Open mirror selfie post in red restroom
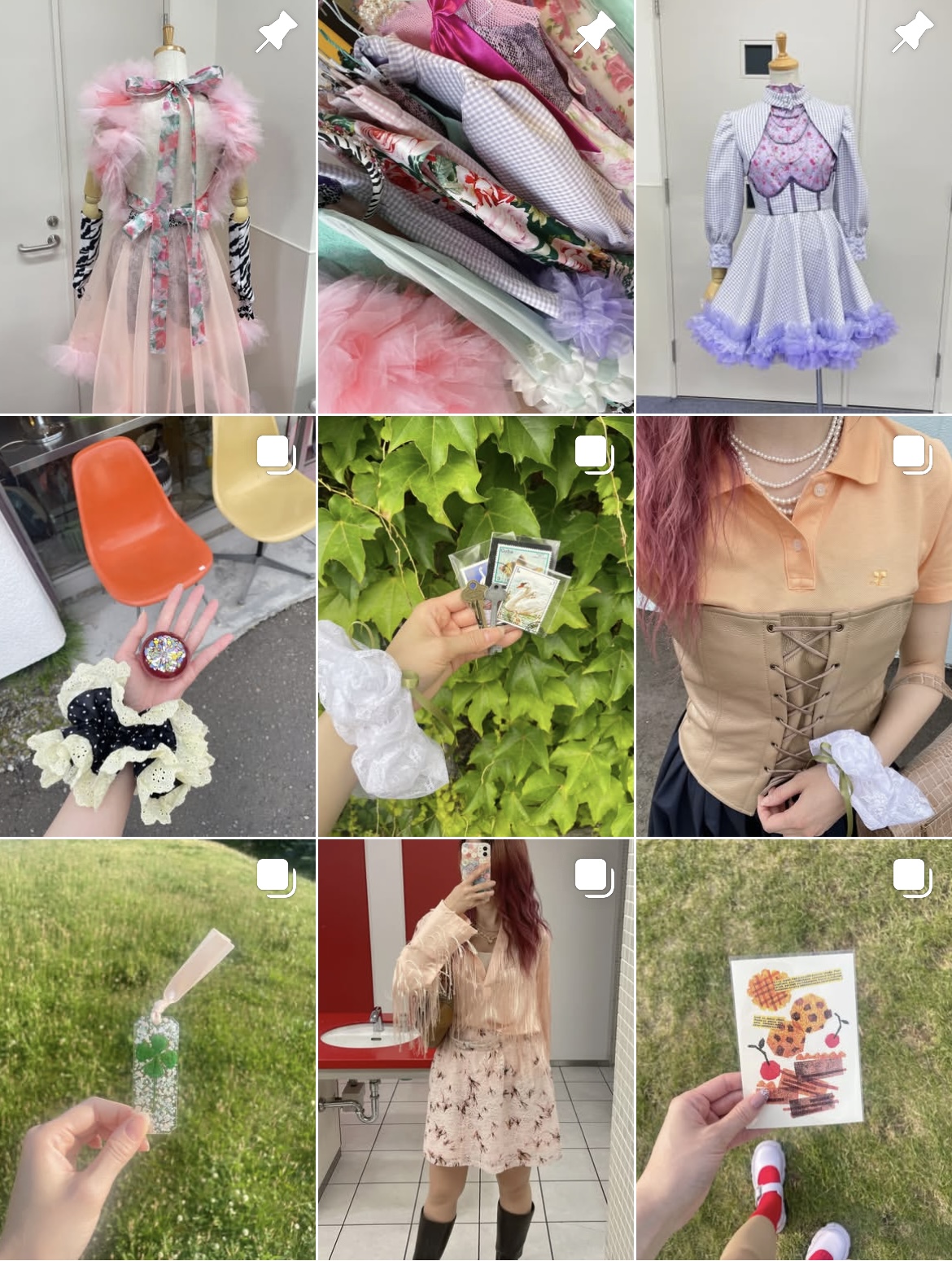This screenshot has height=1261, width=952. tap(475, 1050)
